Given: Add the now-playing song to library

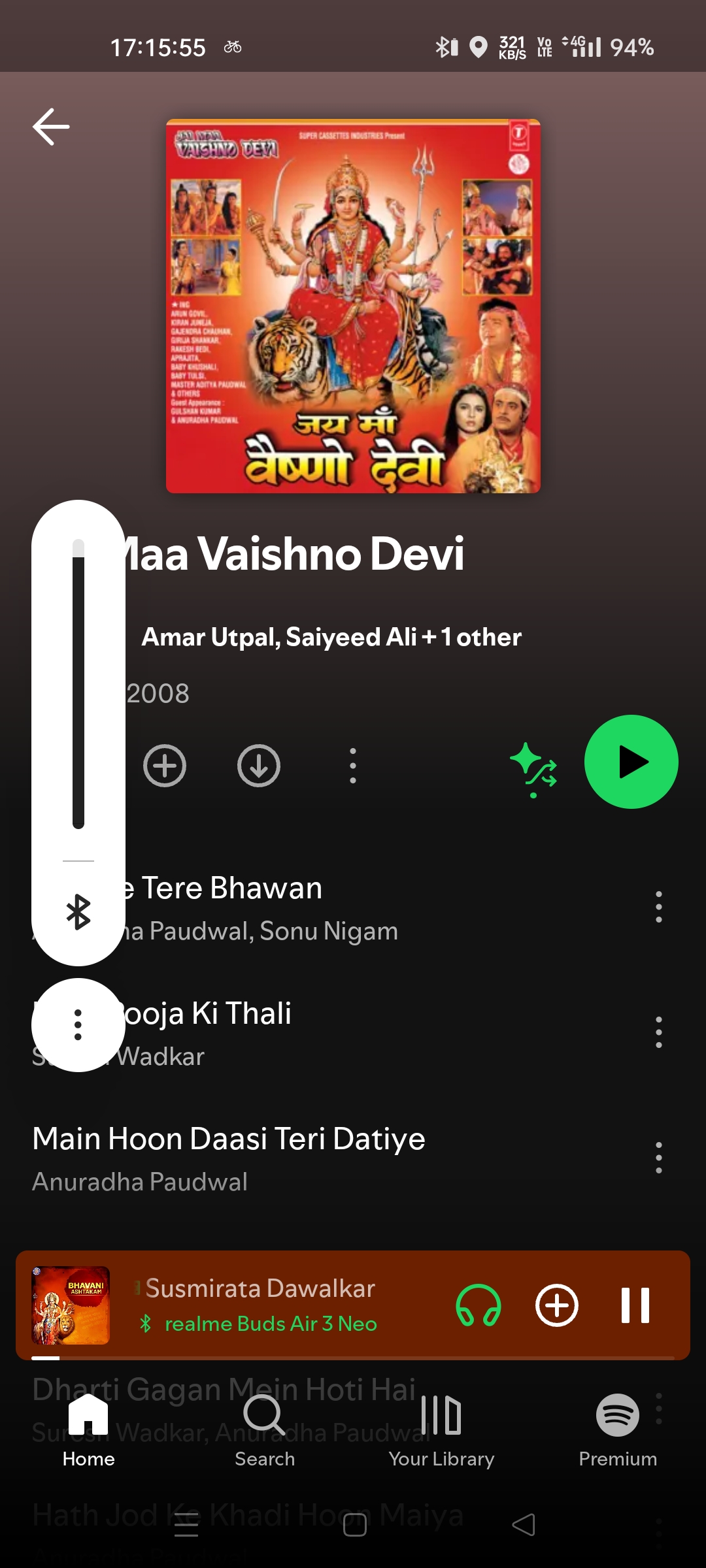Looking at the screenshot, I should [557, 1305].
